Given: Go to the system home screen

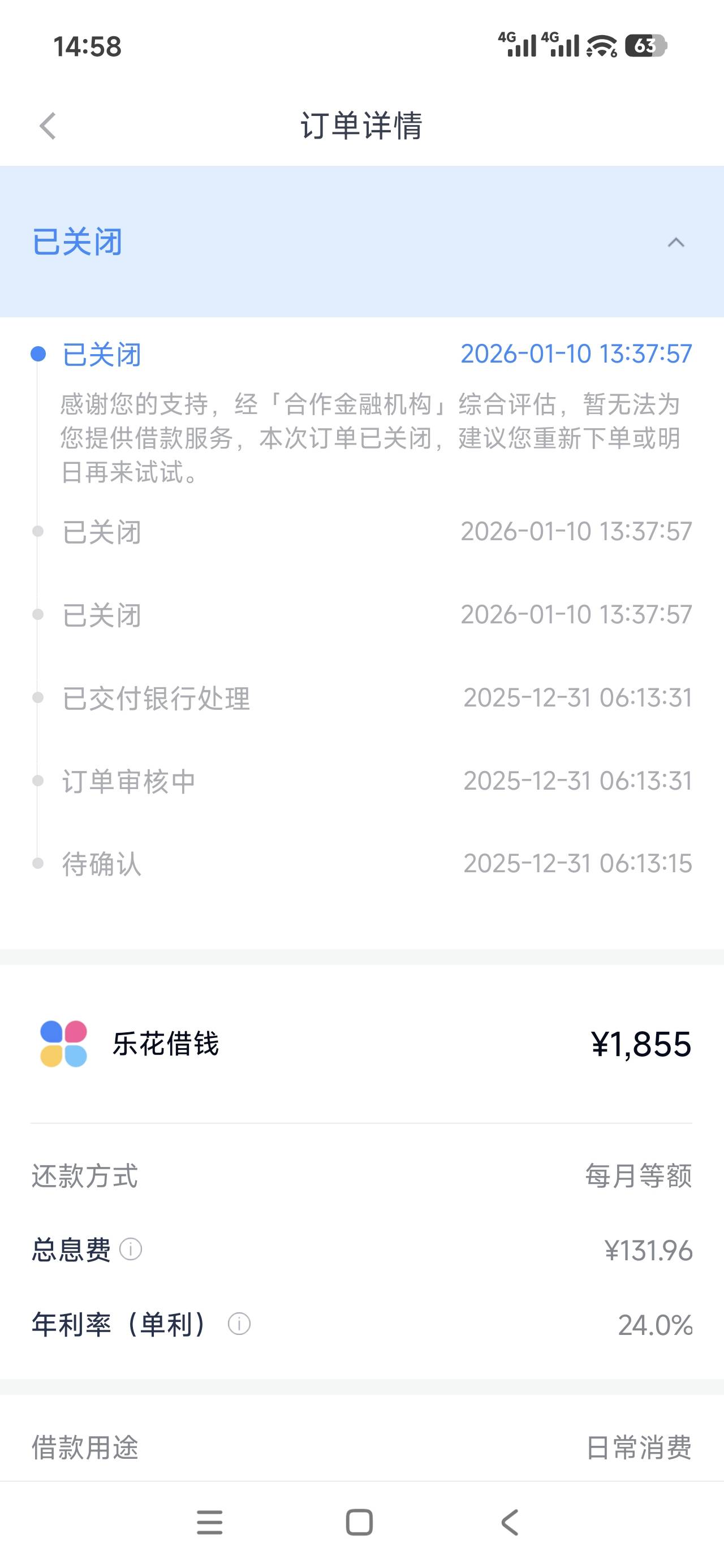Looking at the screenshot, I should (359, 1522).
